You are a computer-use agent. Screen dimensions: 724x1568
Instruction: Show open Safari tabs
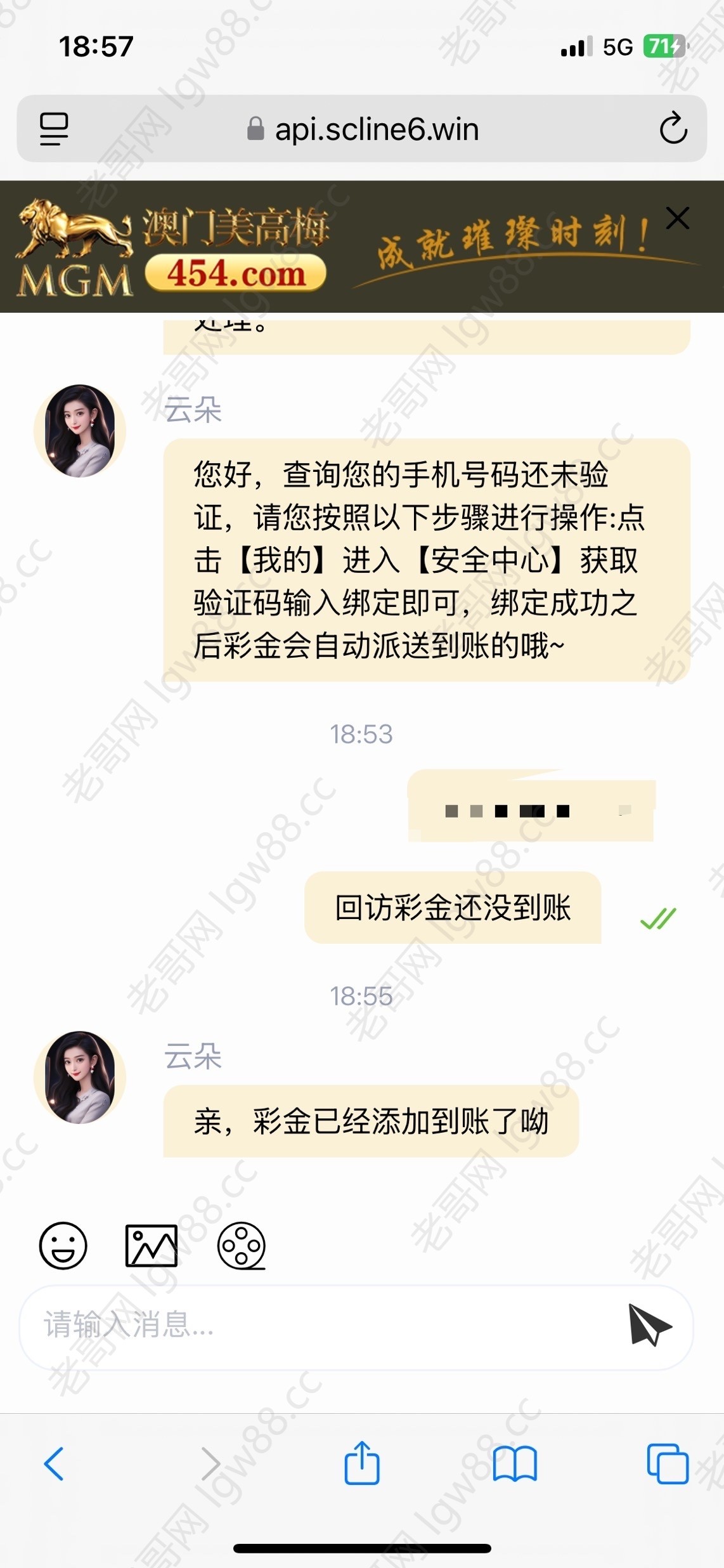pos(667,1464)
